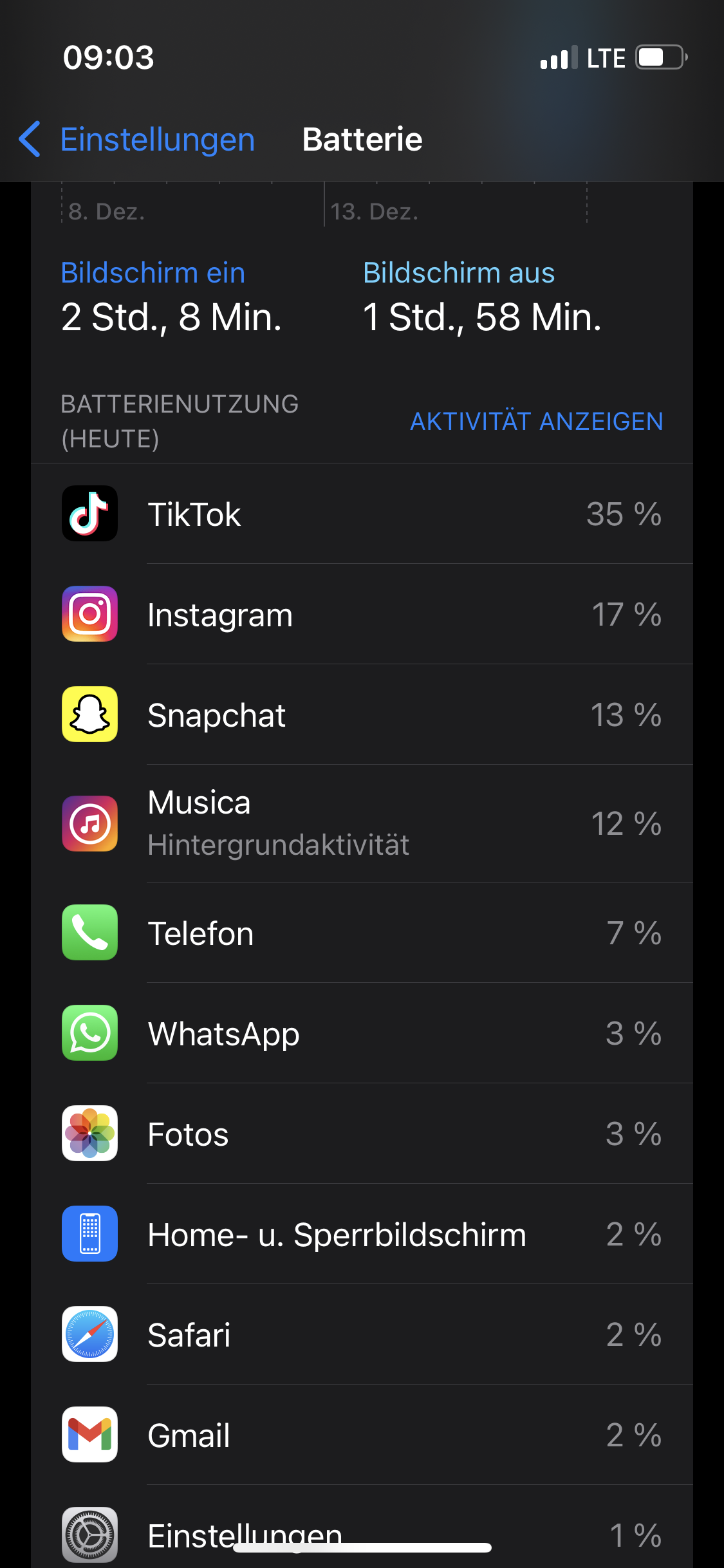Open the Einstellungen gear icon

tap(89, 1534)
